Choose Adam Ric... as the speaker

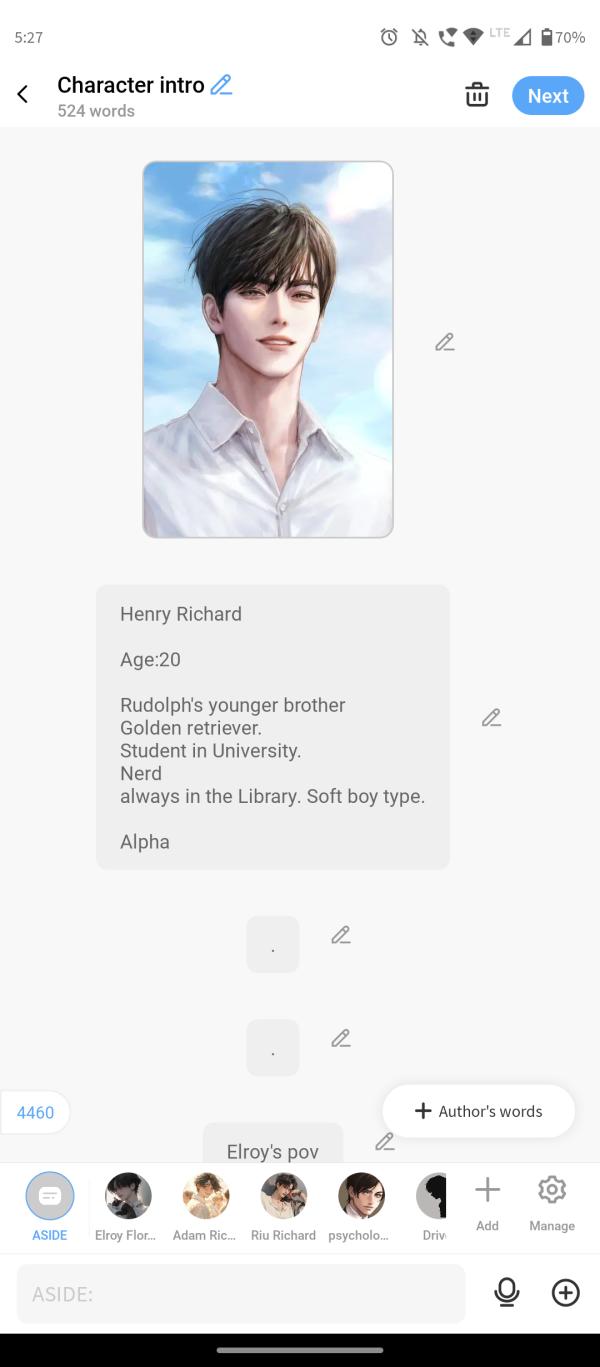pos(205,1206)
